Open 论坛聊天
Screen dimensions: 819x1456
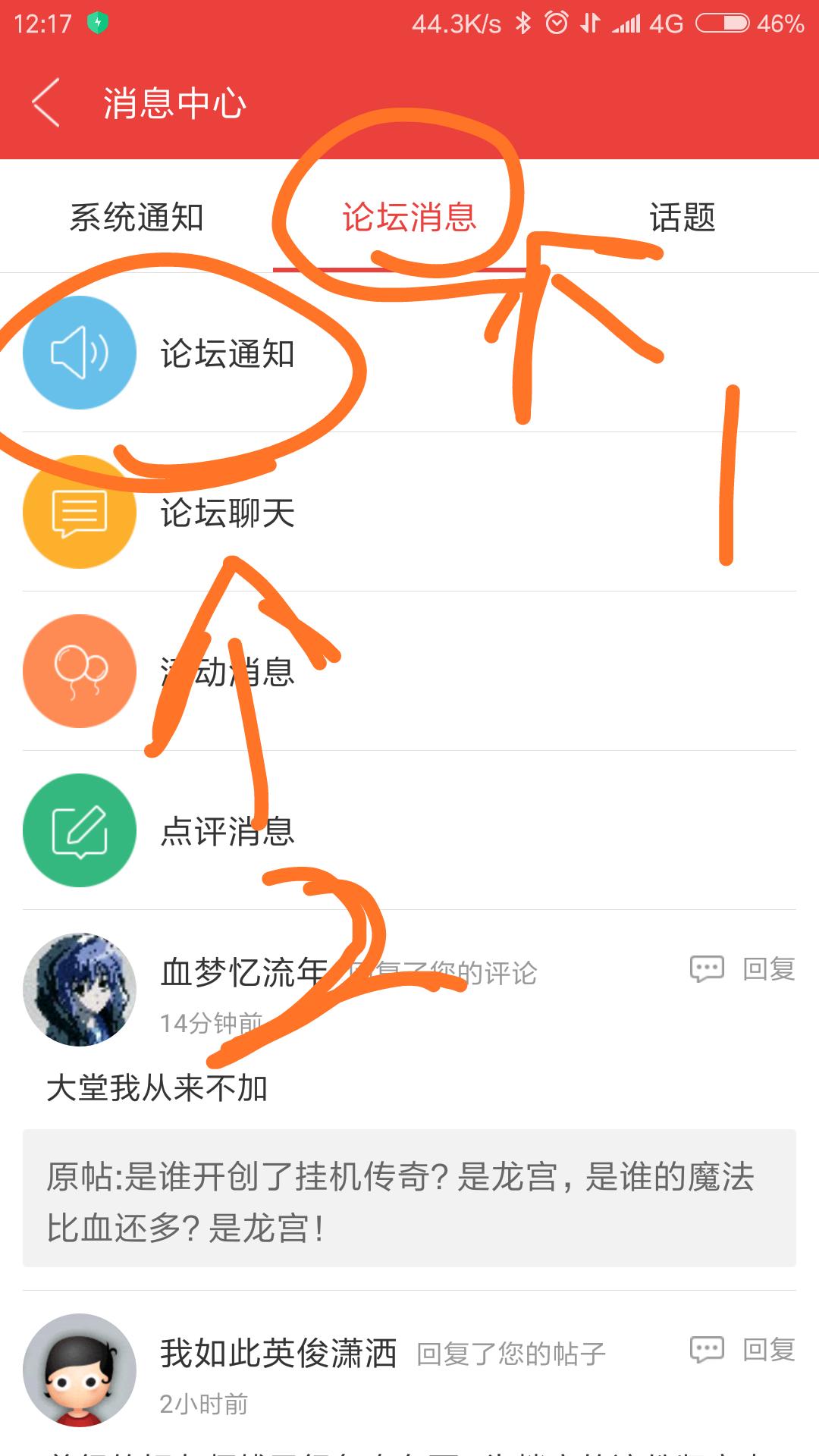pos(227,513)
